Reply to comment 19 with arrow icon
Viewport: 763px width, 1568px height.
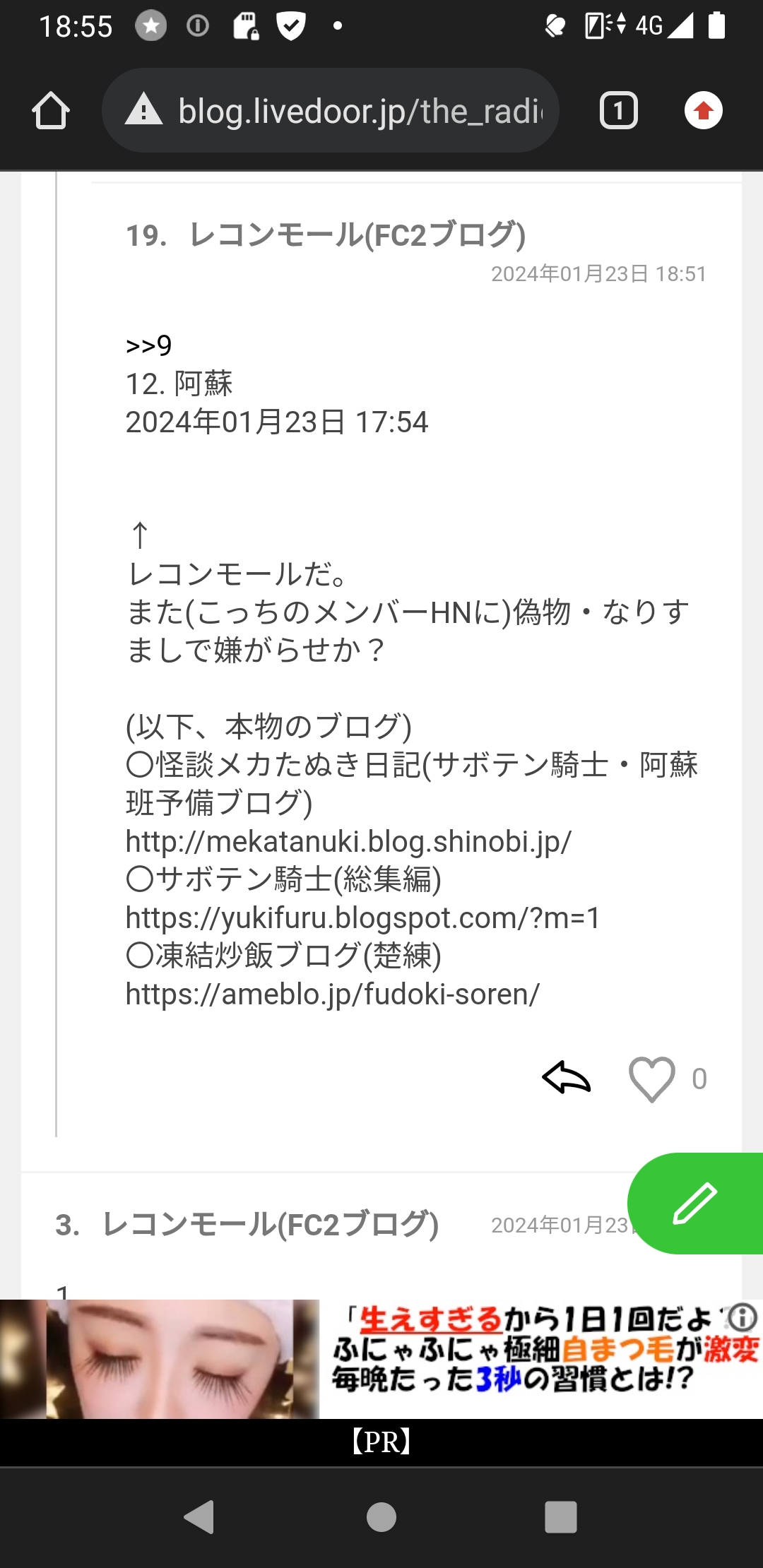pos(566,1078)
